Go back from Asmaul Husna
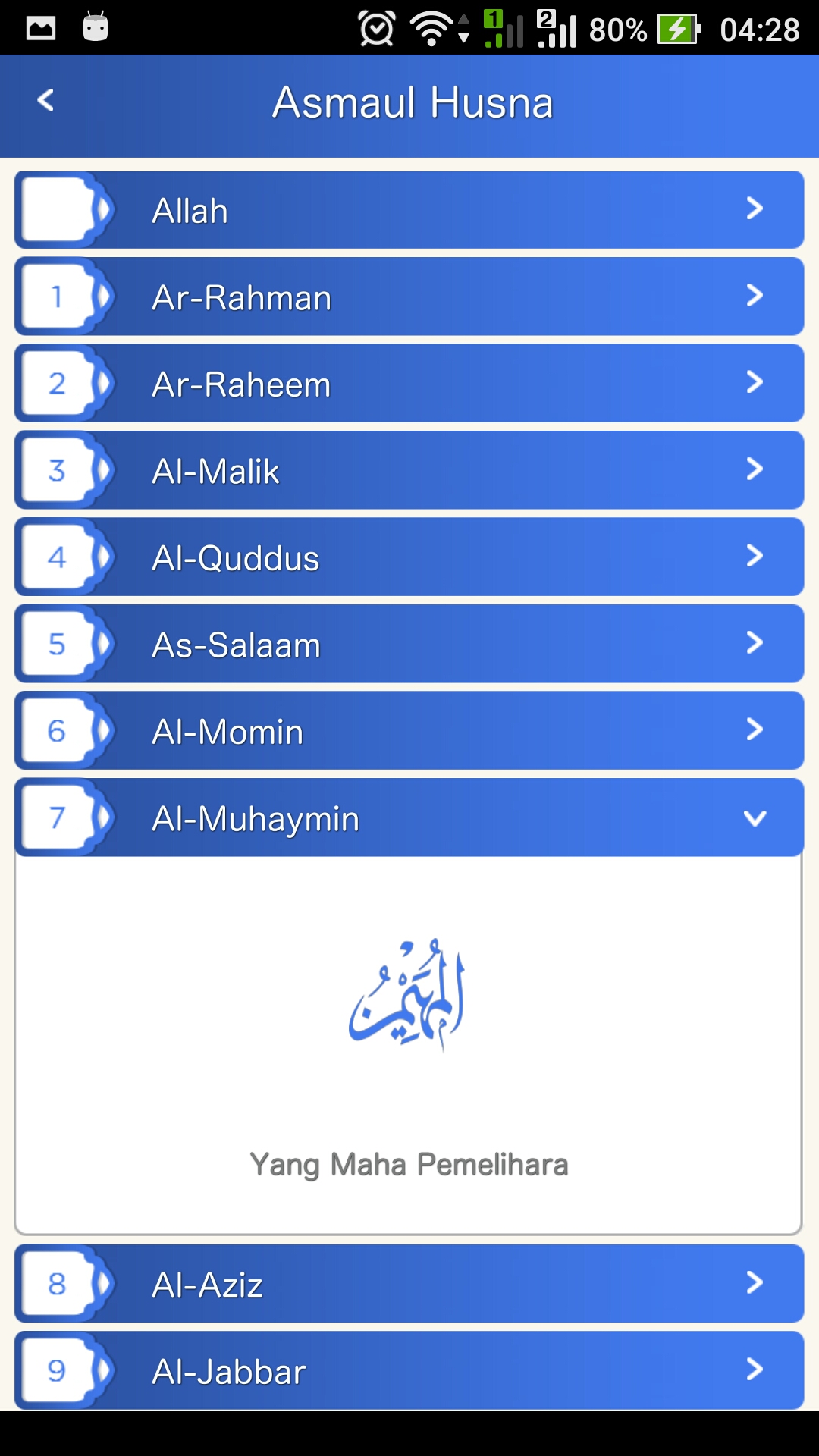This screenshot has width=819, height=1456. 45,101
